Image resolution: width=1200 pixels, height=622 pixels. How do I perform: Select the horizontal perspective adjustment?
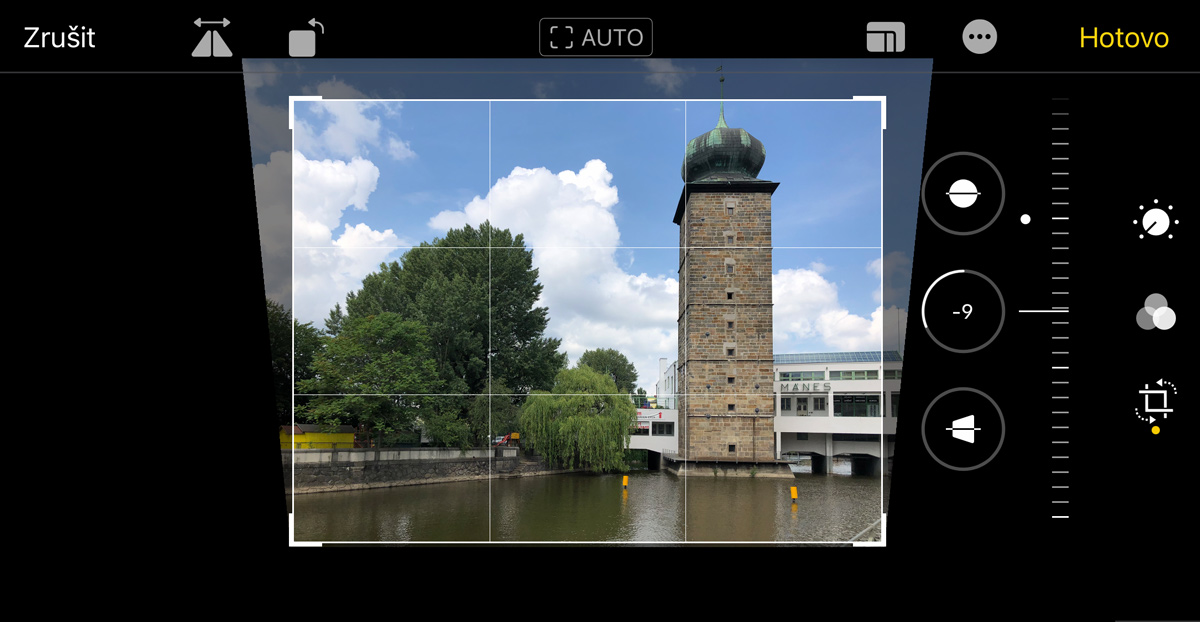tap(963, 429)
